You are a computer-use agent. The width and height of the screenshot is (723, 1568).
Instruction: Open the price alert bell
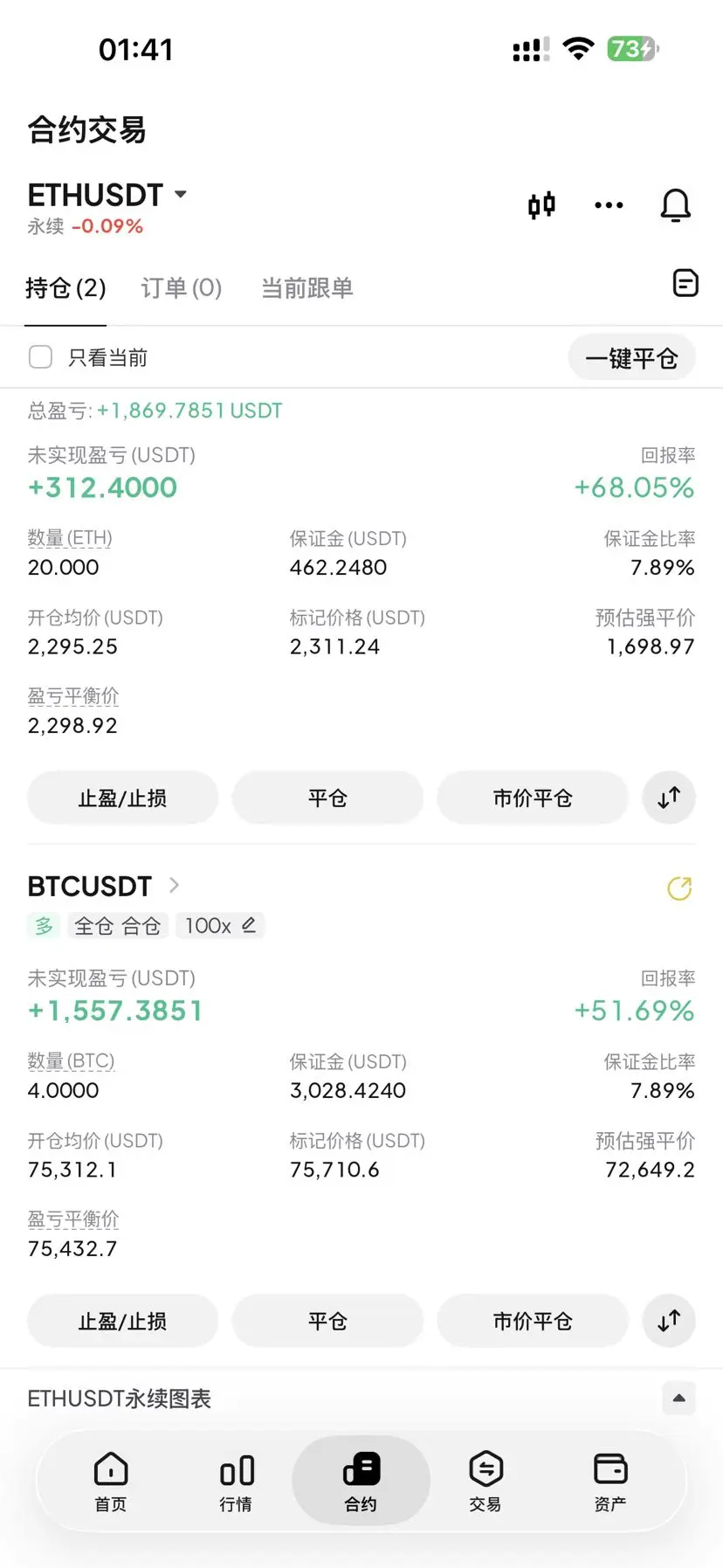(x=675, y=205)
